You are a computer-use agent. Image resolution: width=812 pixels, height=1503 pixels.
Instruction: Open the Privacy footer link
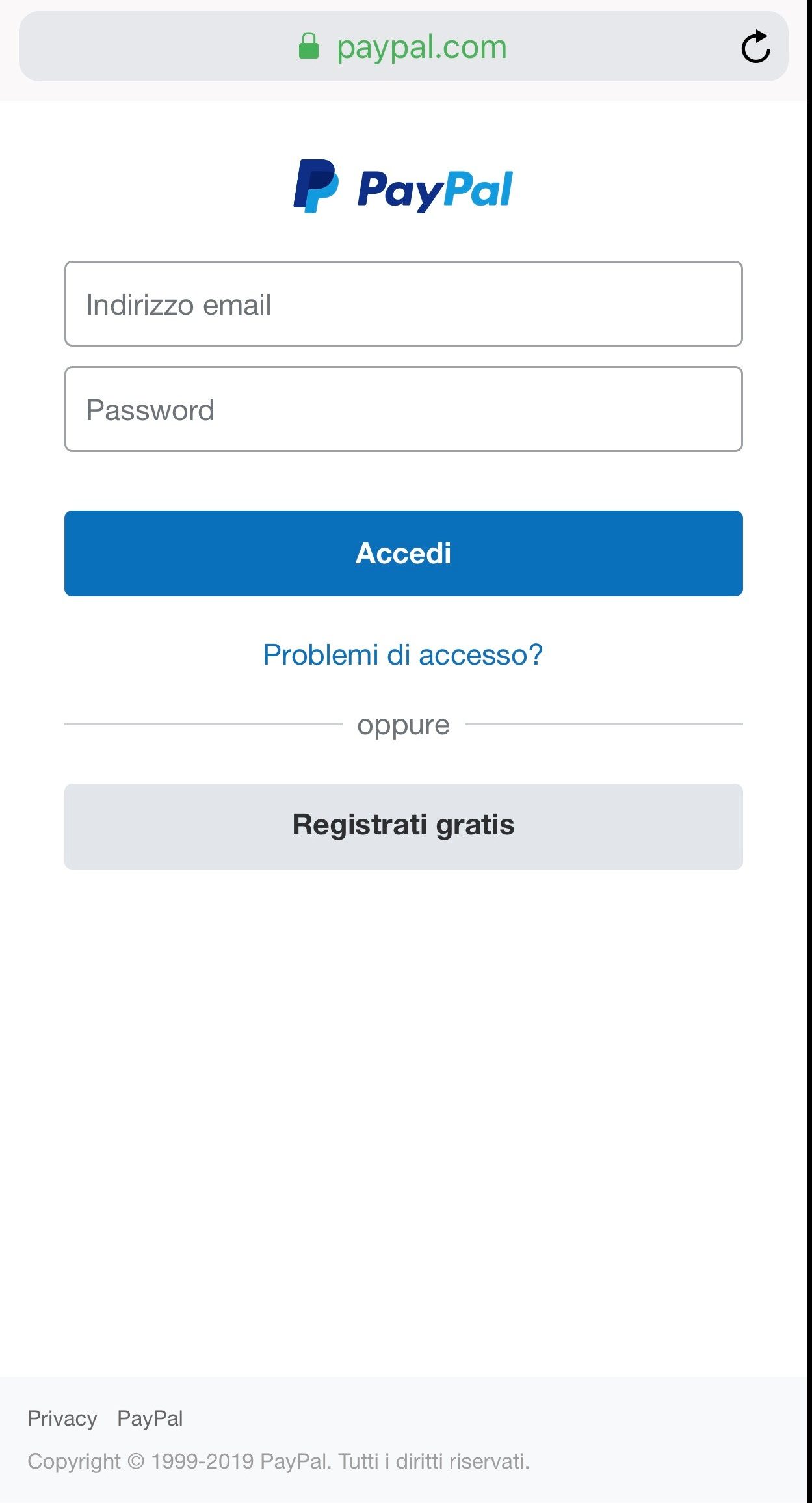[x=62, y=1418]
